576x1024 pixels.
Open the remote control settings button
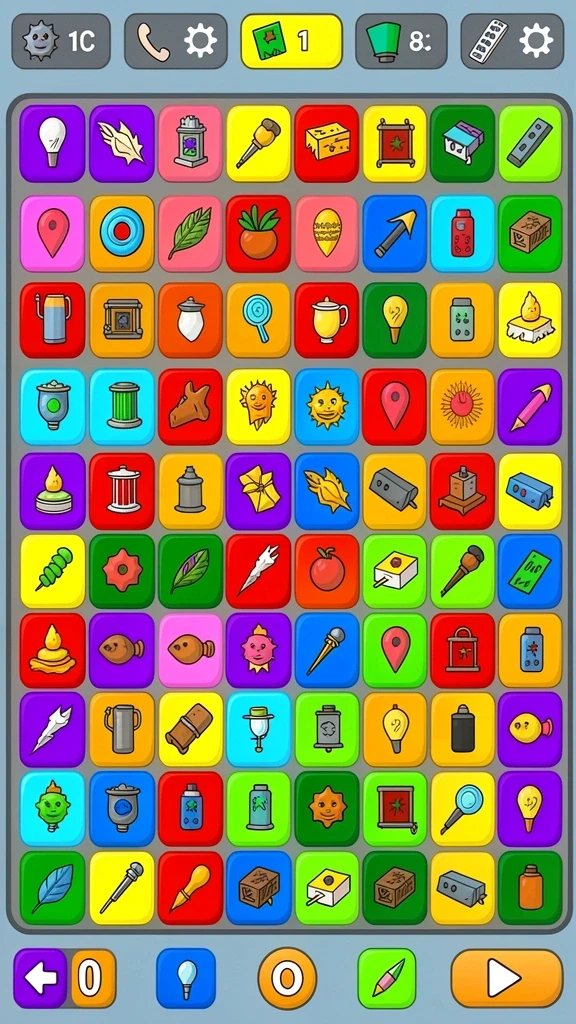tap(512, 41)
